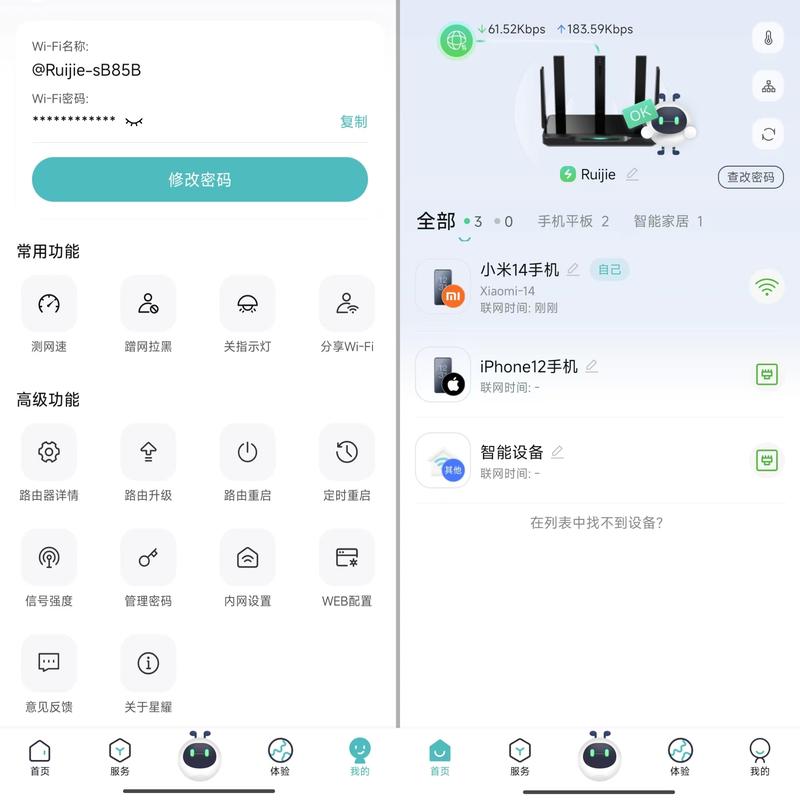The height and width of the screenshot is (800, 800).
Task: Copy the Wi-Fi password with 复制
Action: [x=353, y=121]
